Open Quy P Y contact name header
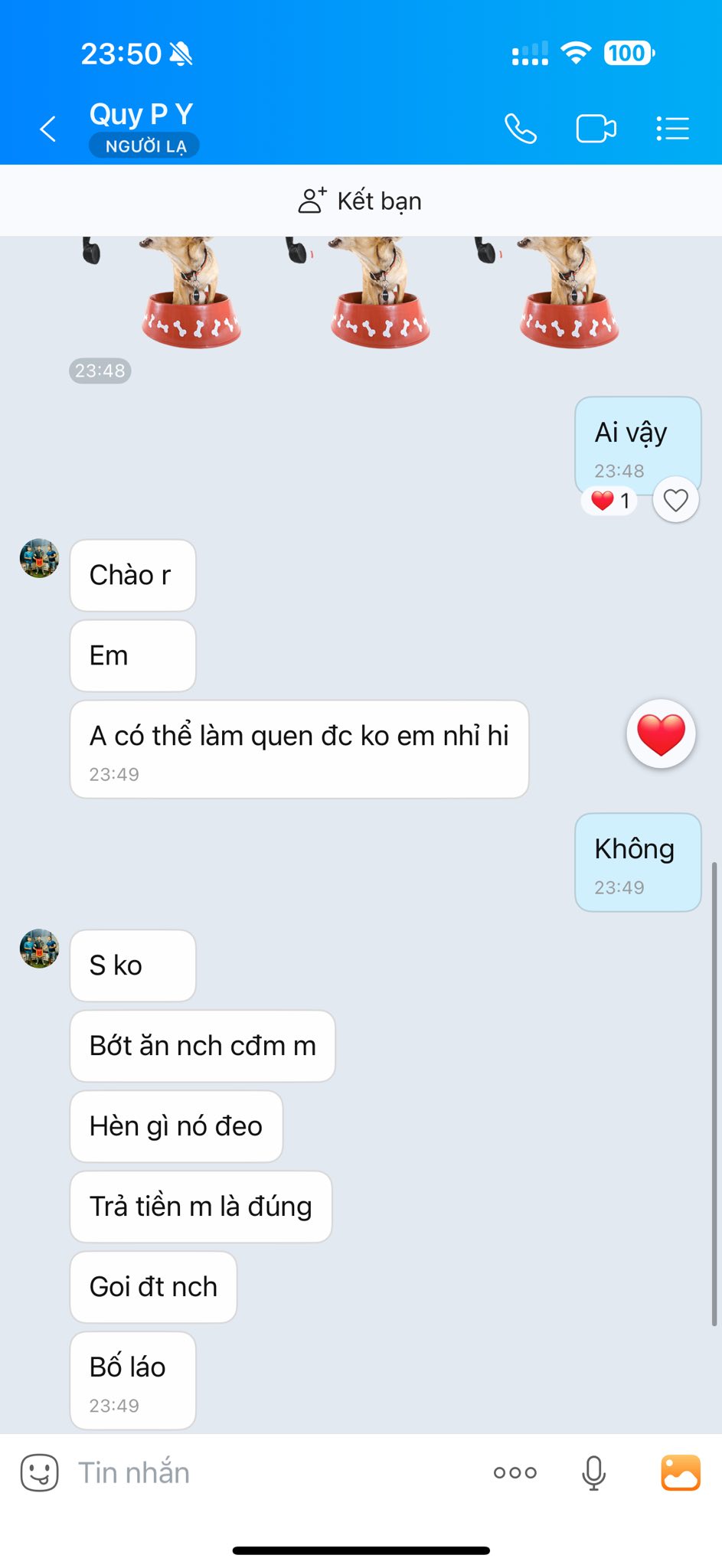Image resolution: width=722 pixels, height=1568 pixels. coord(141,115)
